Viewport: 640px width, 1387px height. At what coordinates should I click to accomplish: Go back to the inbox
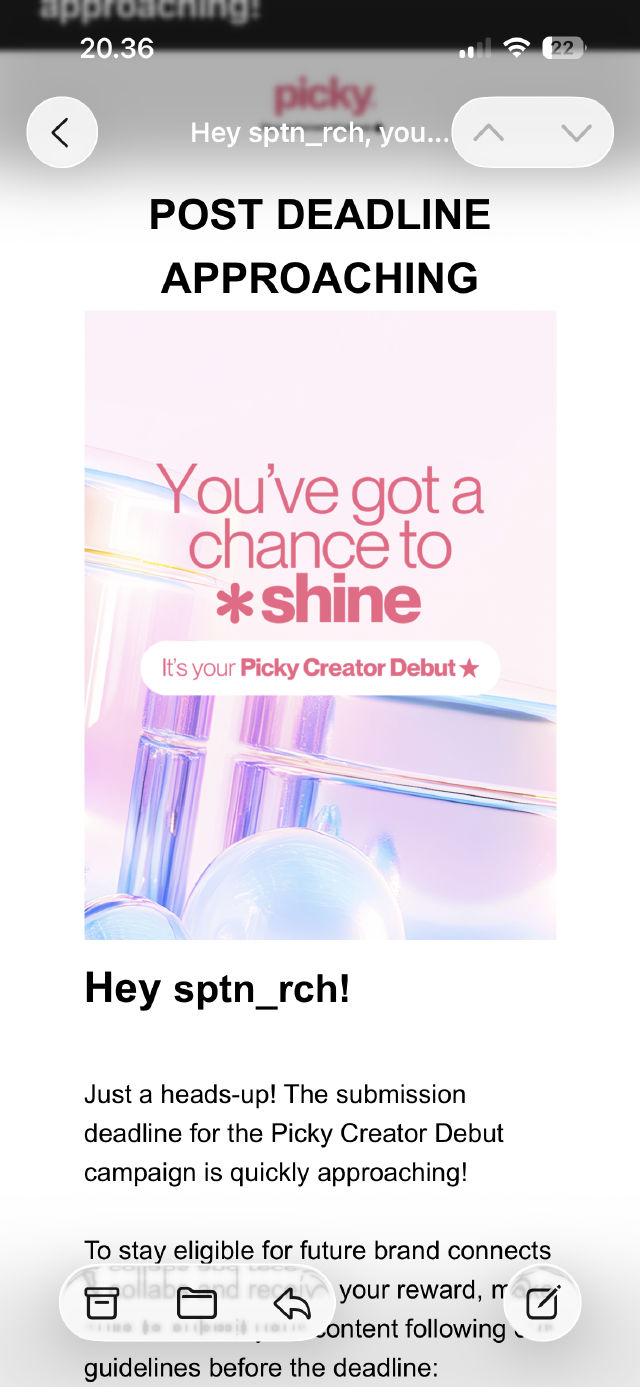(x=61, y=132)
